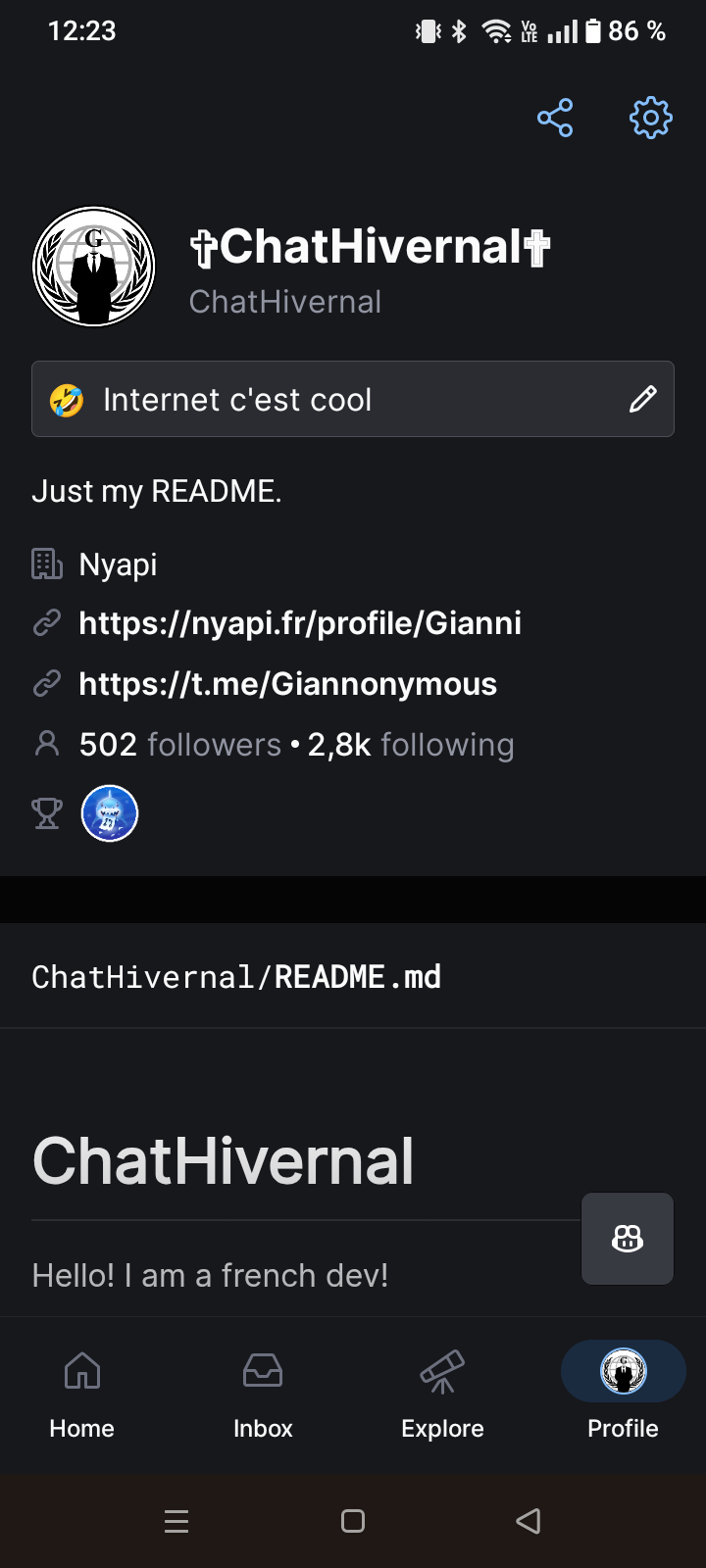Edit the status "Internet c'est cool"

642,399
